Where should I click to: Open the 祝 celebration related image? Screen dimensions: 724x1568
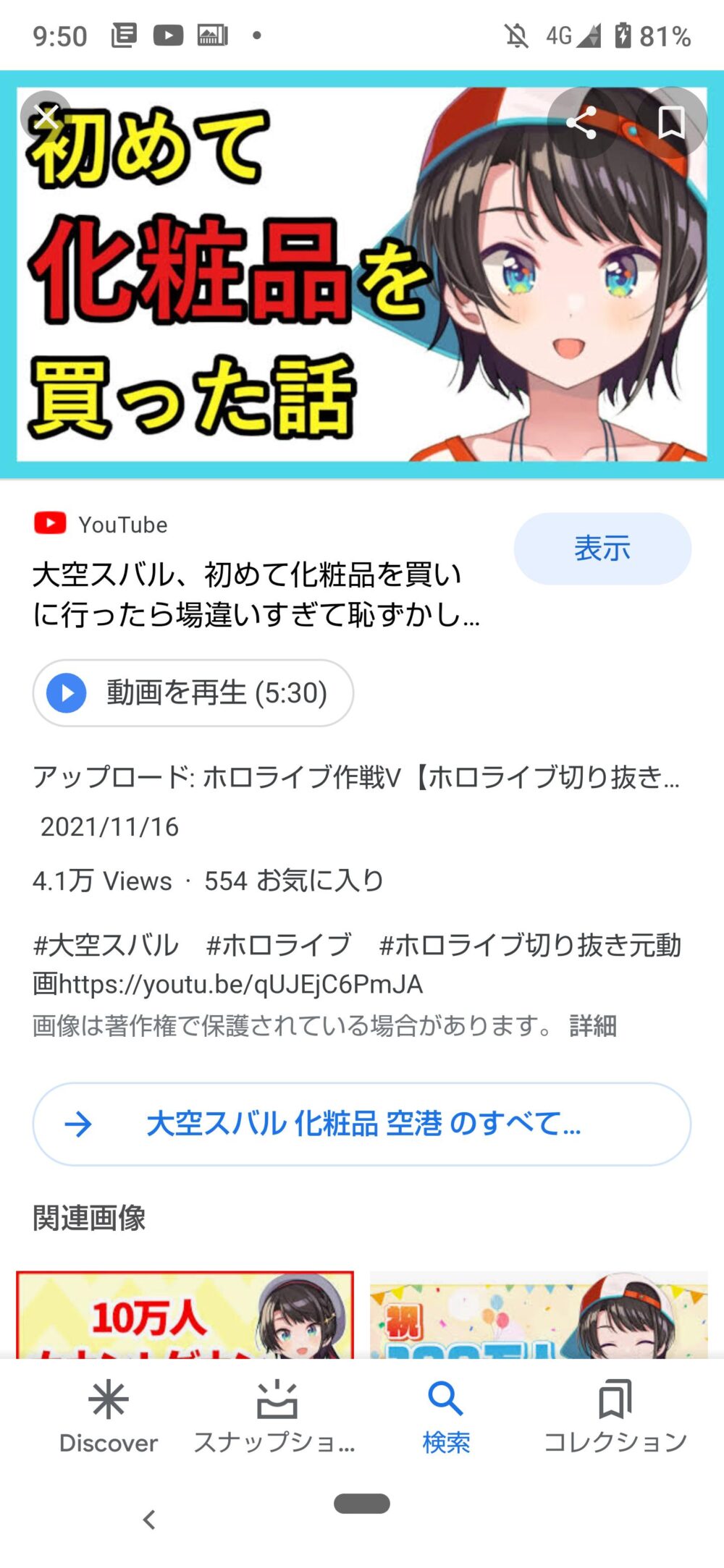[538, 1314]
